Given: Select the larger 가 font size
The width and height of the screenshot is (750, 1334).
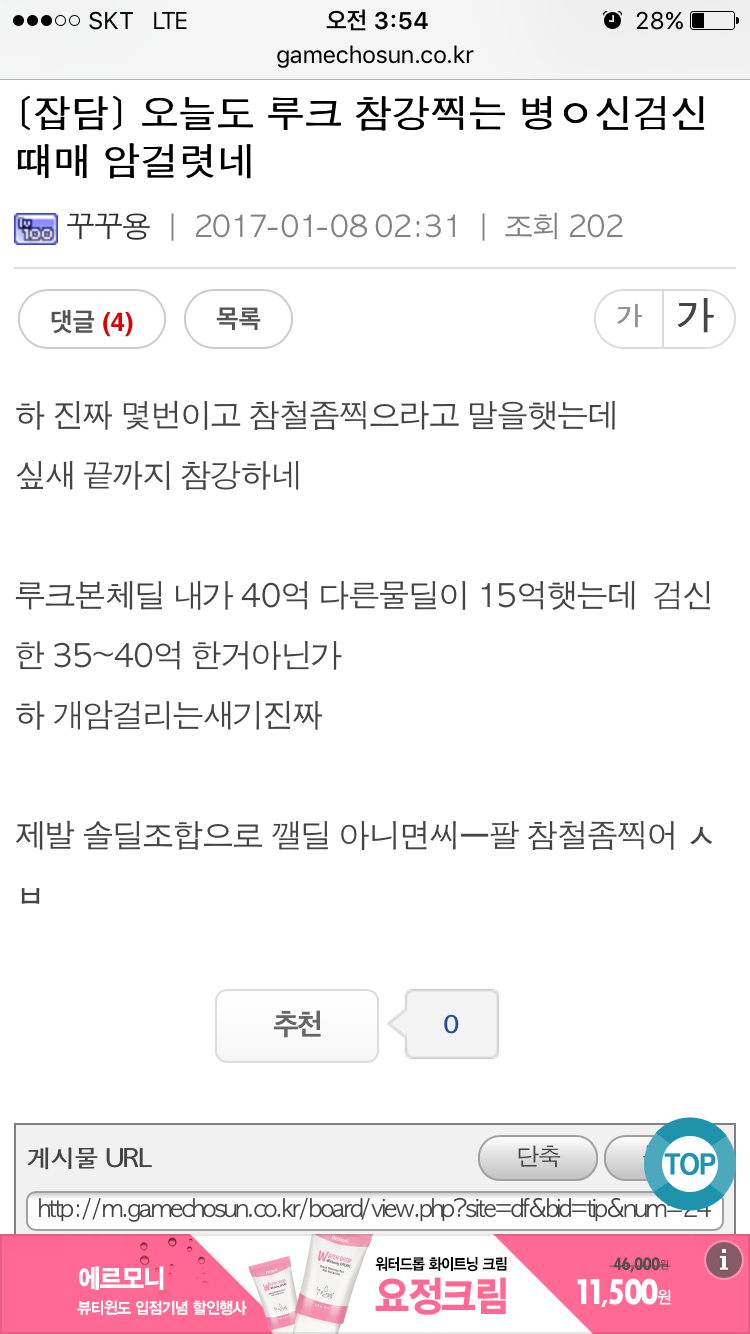Looking at the screenshot, I should [697, 318].
